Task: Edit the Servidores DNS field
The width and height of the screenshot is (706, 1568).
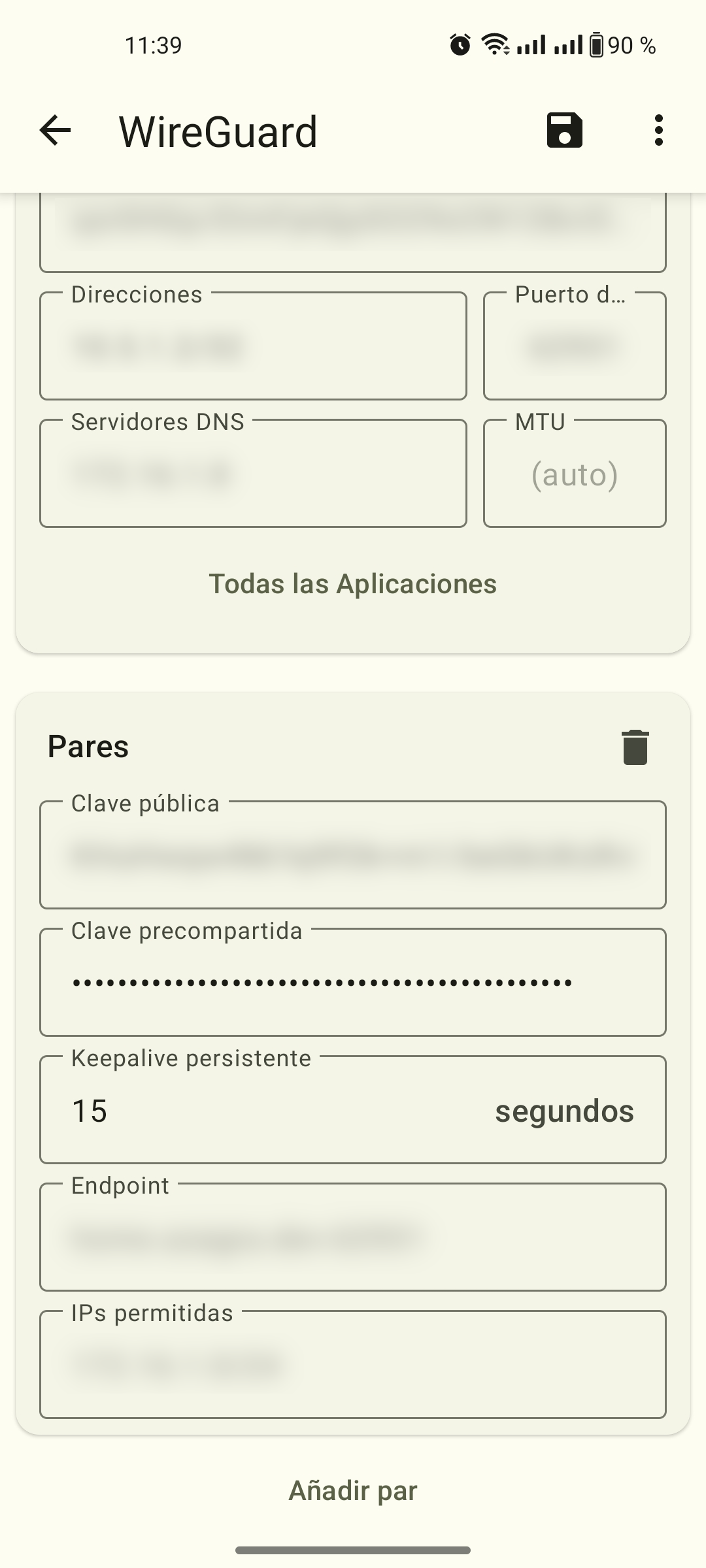Action: point(253,474)
